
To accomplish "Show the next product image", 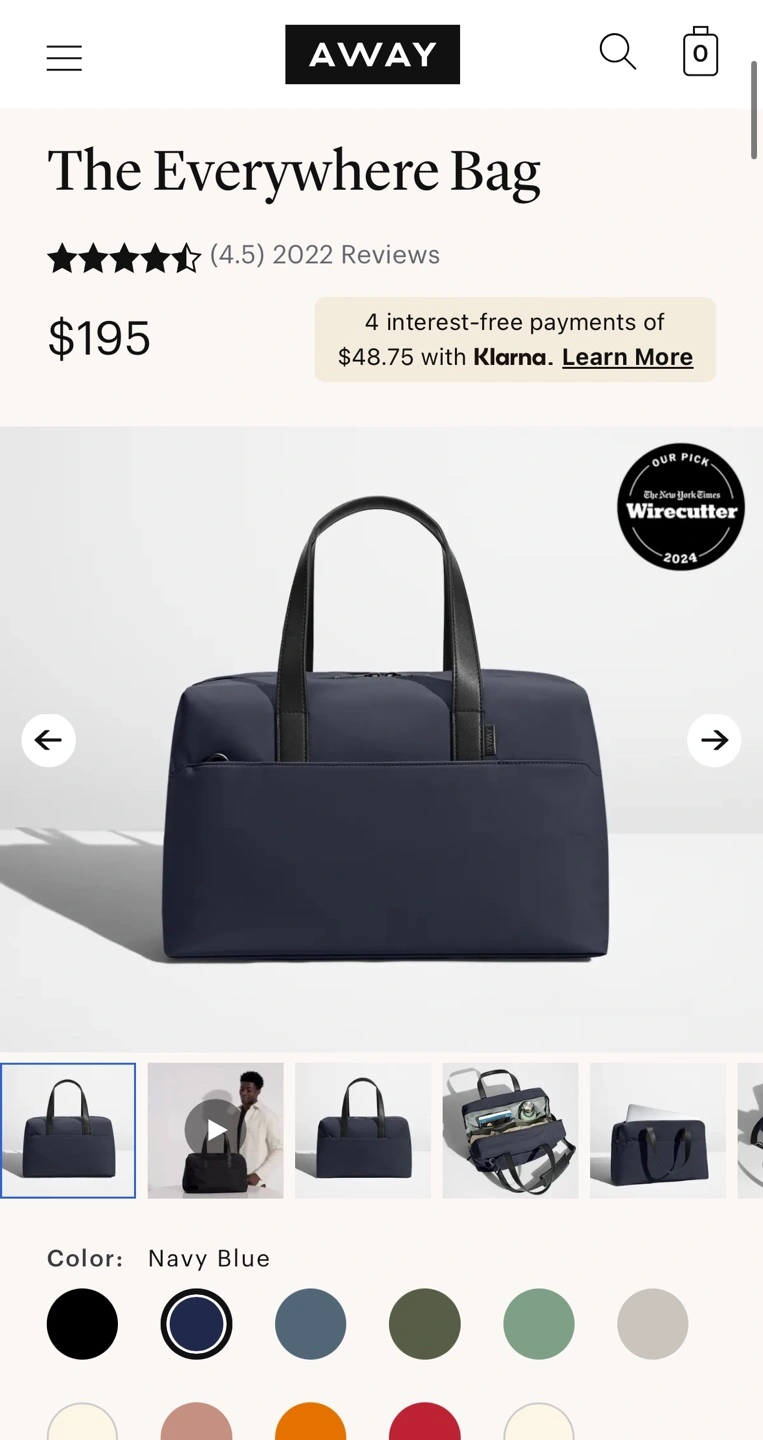I will click(x=714, y=740).
